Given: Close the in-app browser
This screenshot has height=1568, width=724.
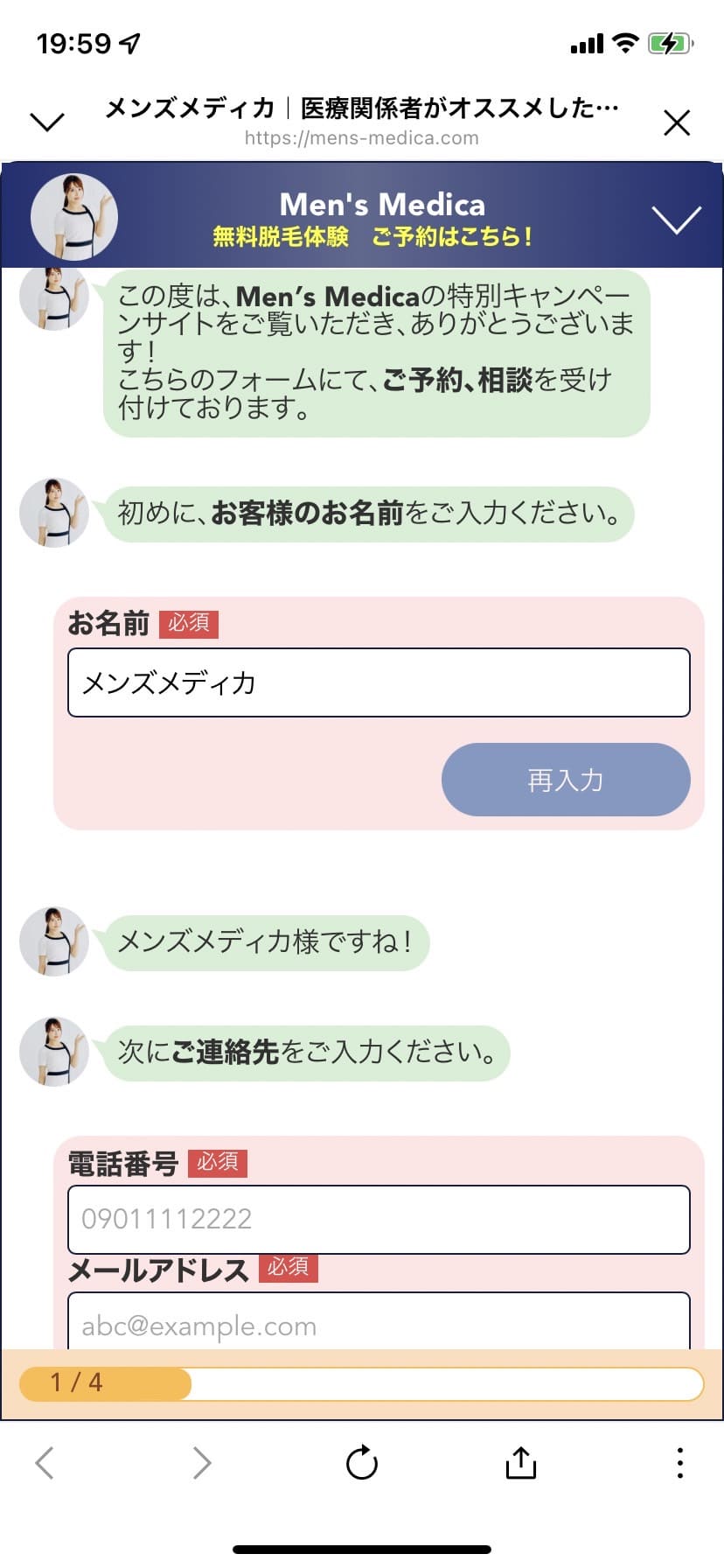Looking at the screenshot, I should (677, 122).
